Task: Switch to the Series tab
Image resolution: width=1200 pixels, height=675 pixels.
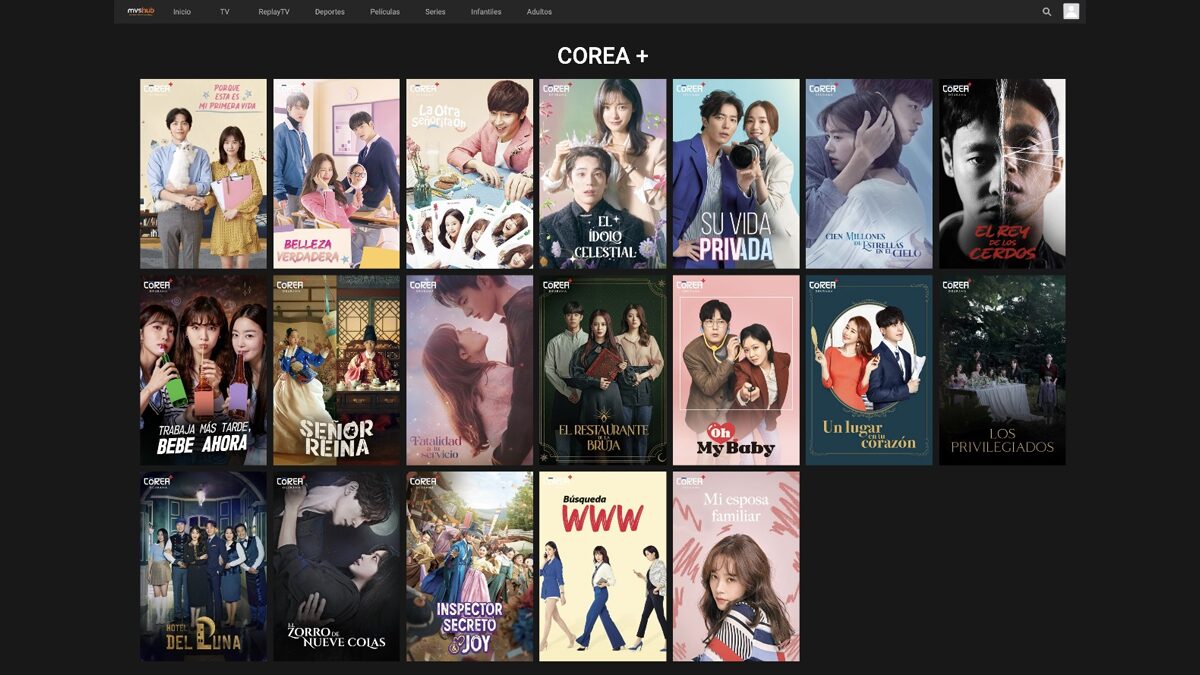Action: (x=435, y=12)
